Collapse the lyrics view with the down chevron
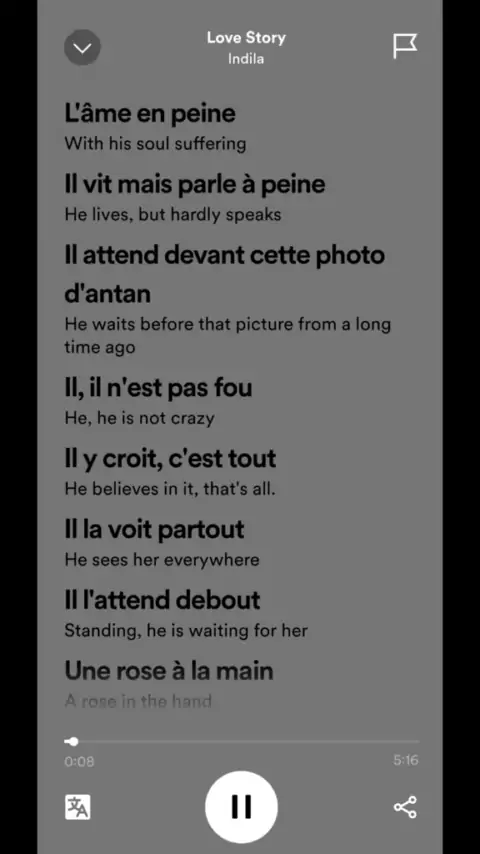Image resolution: width=480 pixels, height=854 pixels. pyautogui.click(x=82, y=47)
